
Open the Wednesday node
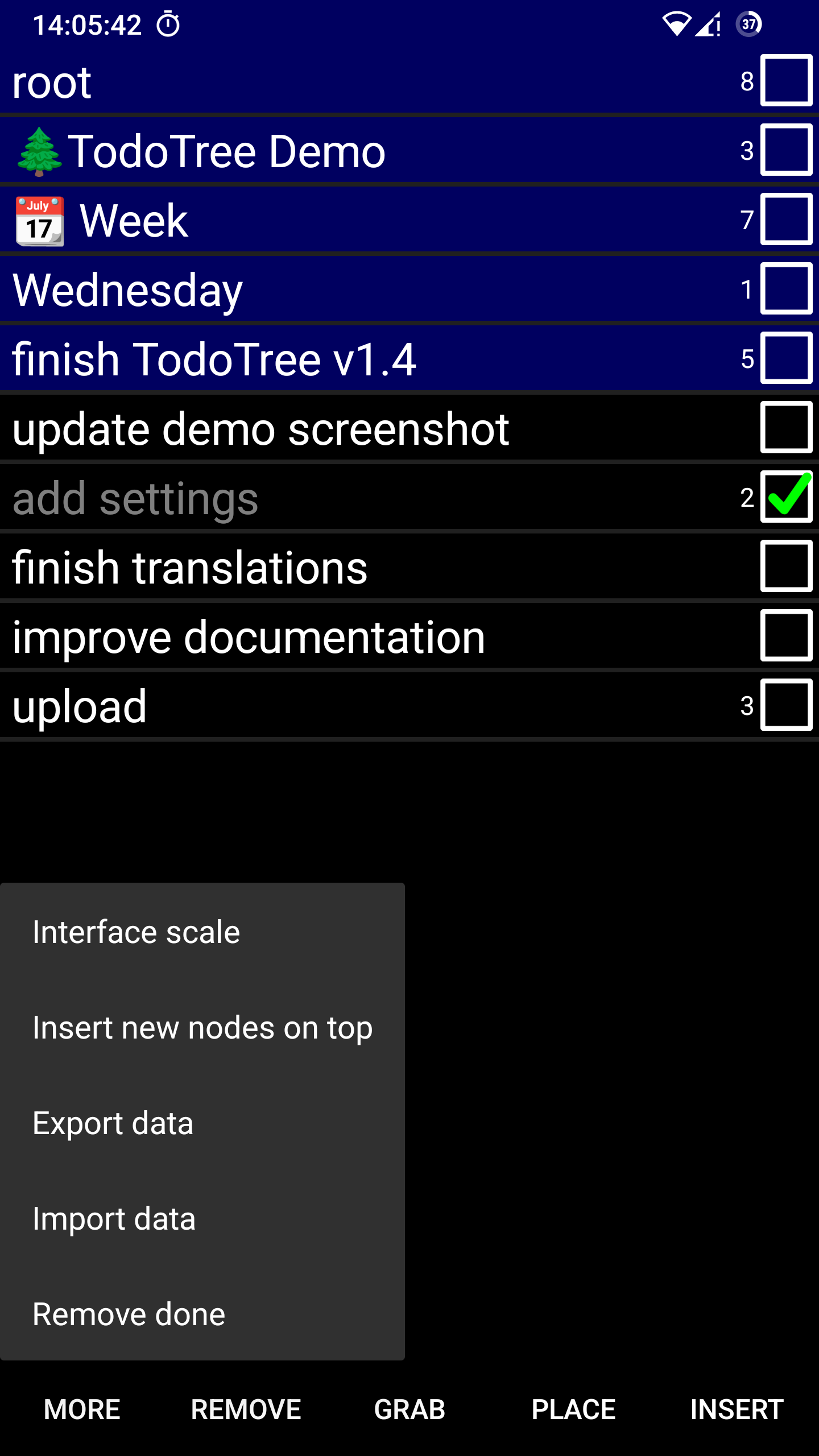341,290
